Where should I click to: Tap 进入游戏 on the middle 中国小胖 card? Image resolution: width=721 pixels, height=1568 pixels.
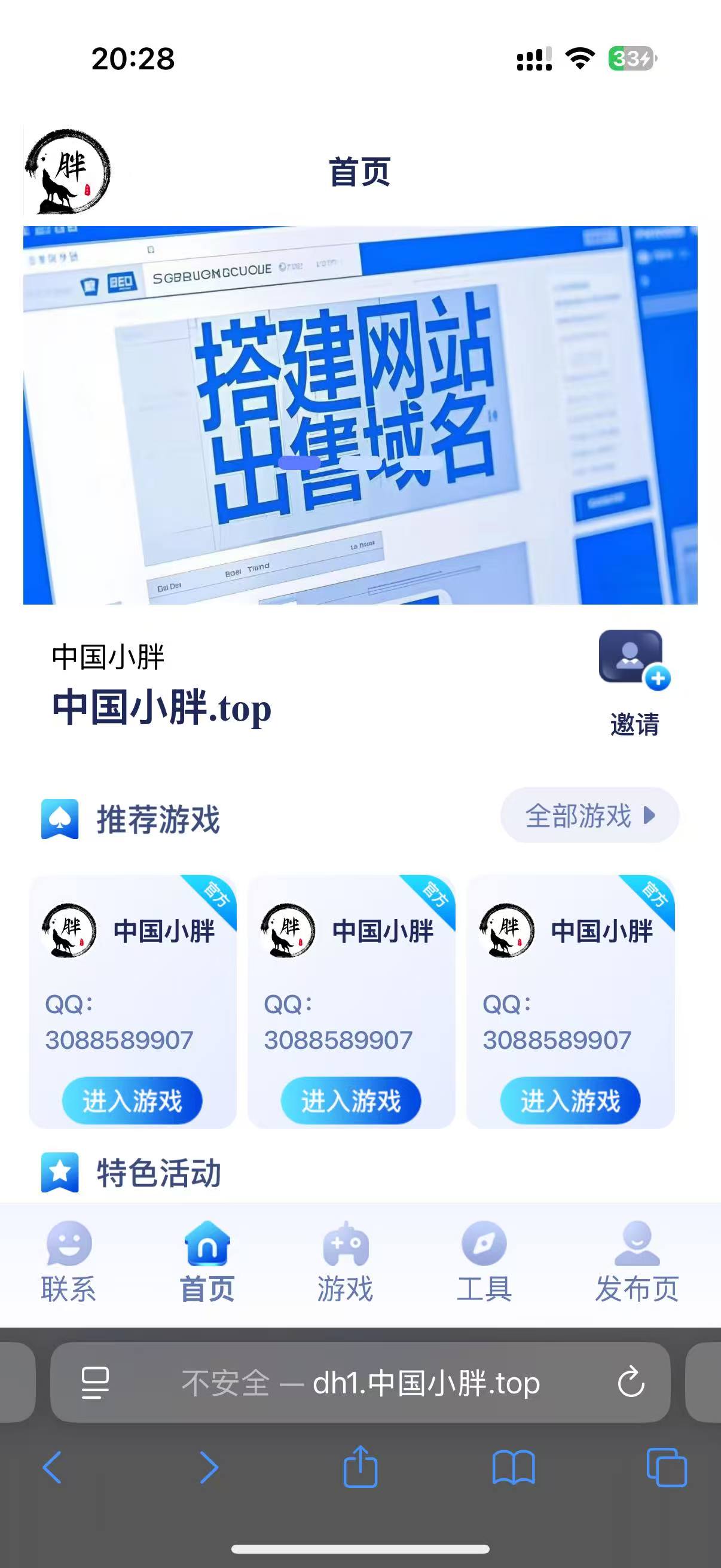(x=351, y=1100)
